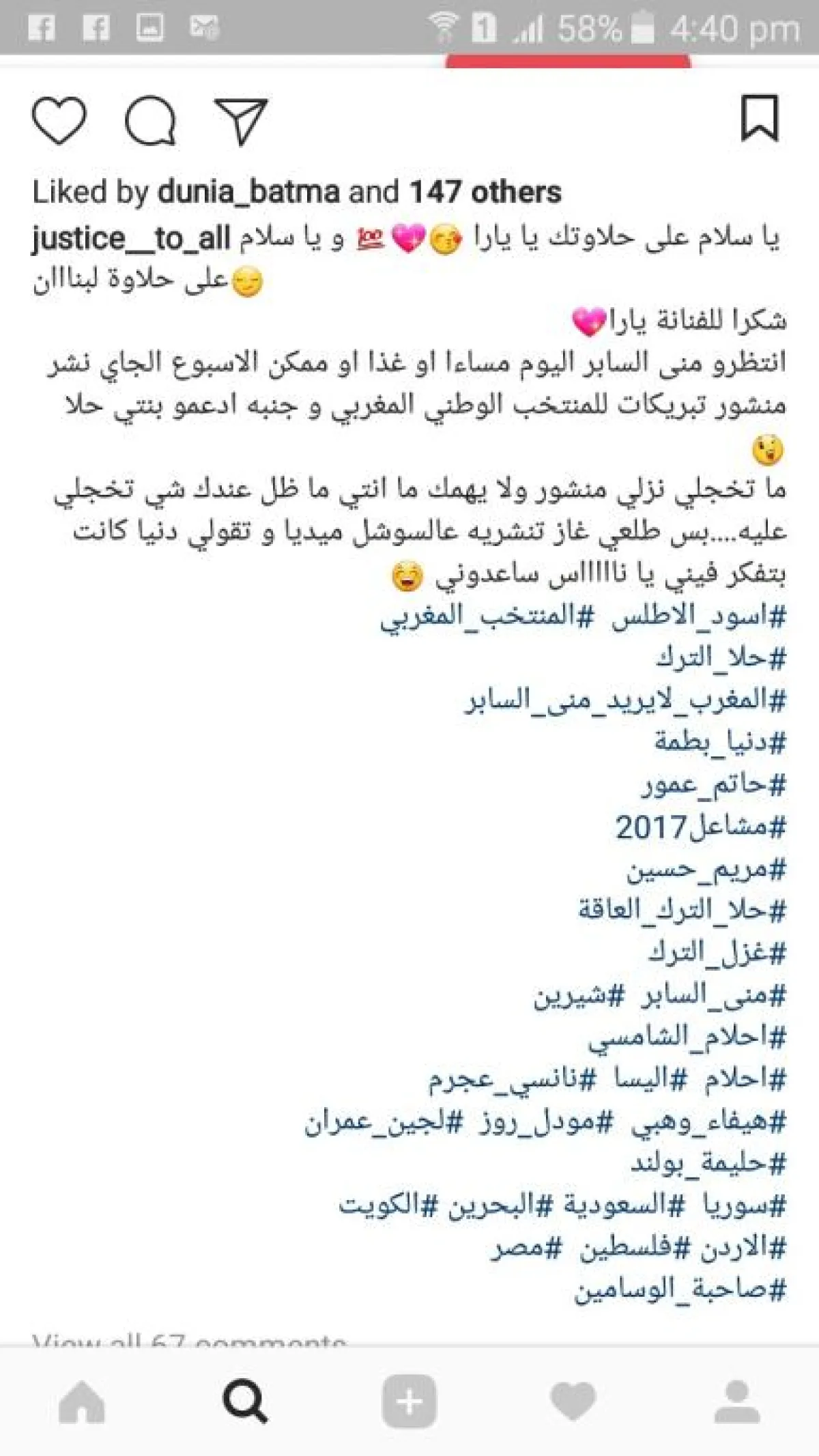Viewport: 819px width, 1456px height.
Task: Open the comment bubble icon
Action: click(150, 121)
